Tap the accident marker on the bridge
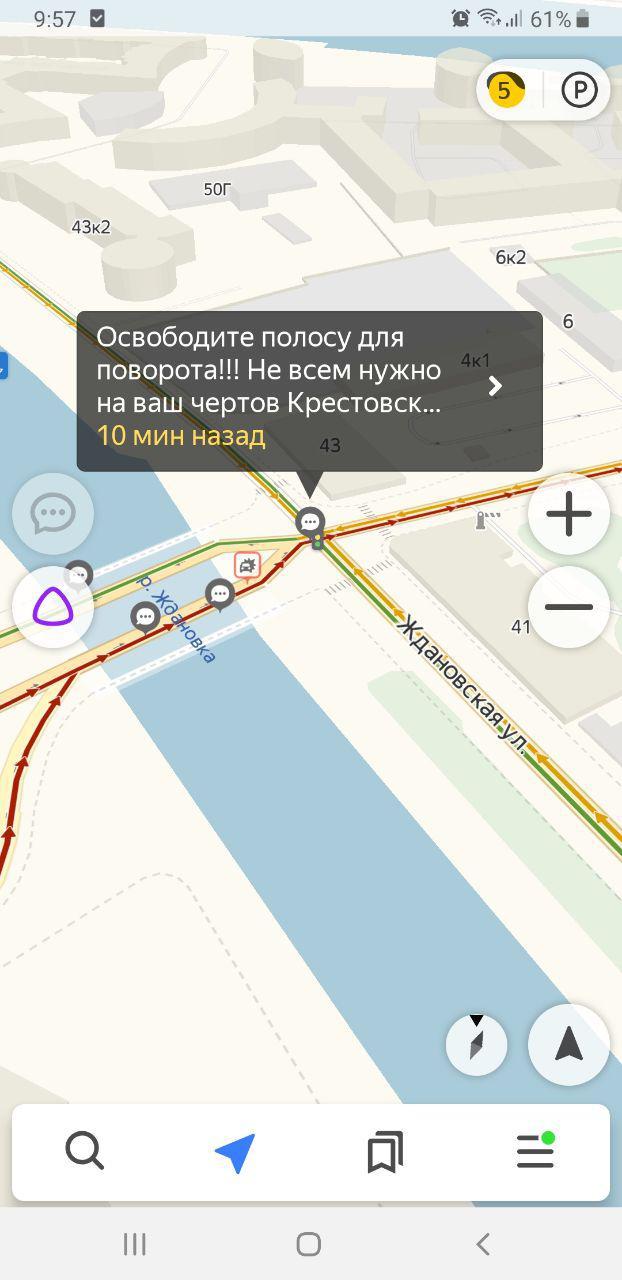This screenshot has width=622, height=1280. [x=247, y=566]
